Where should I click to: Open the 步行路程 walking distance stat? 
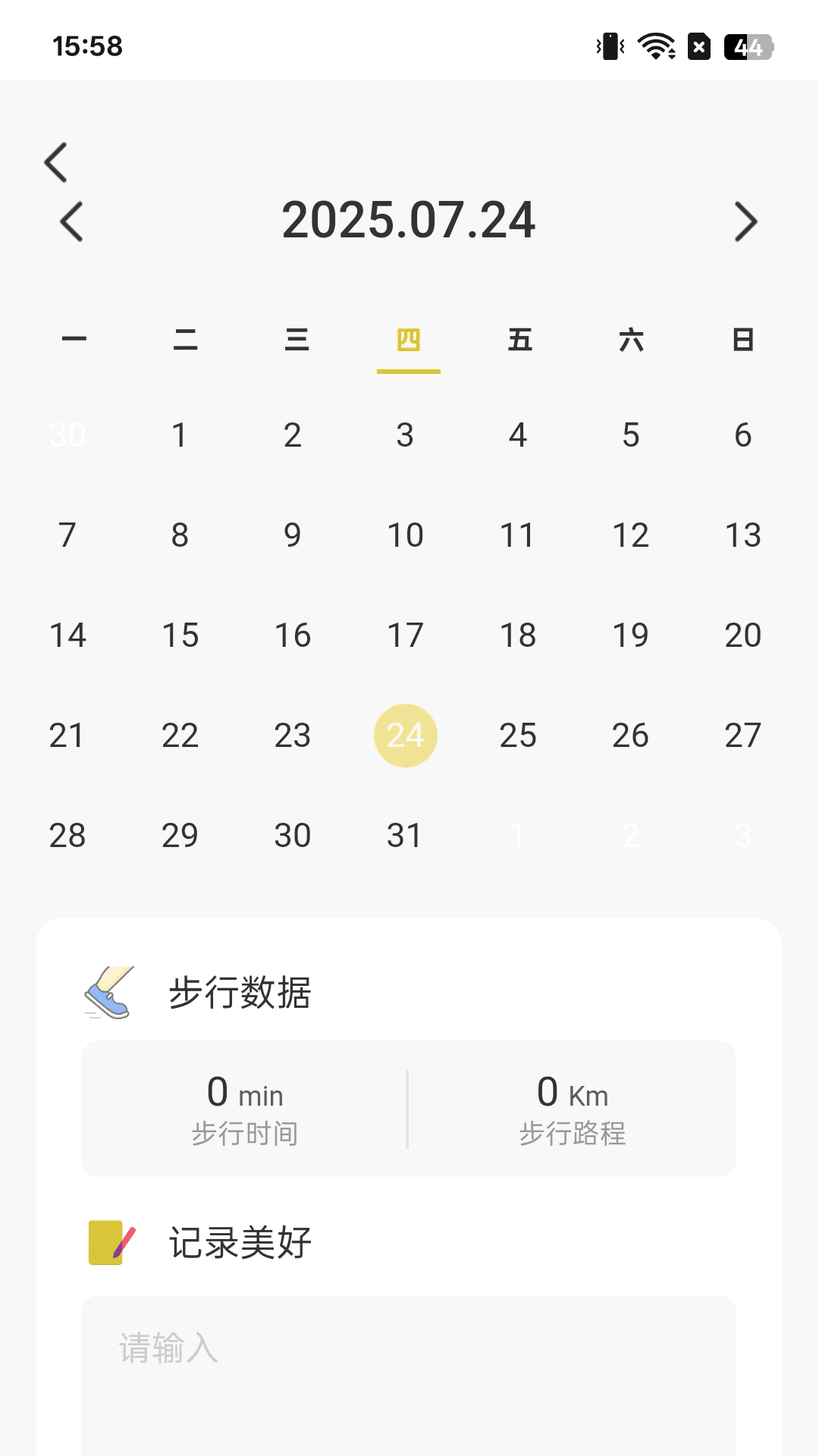(573, 1109)
